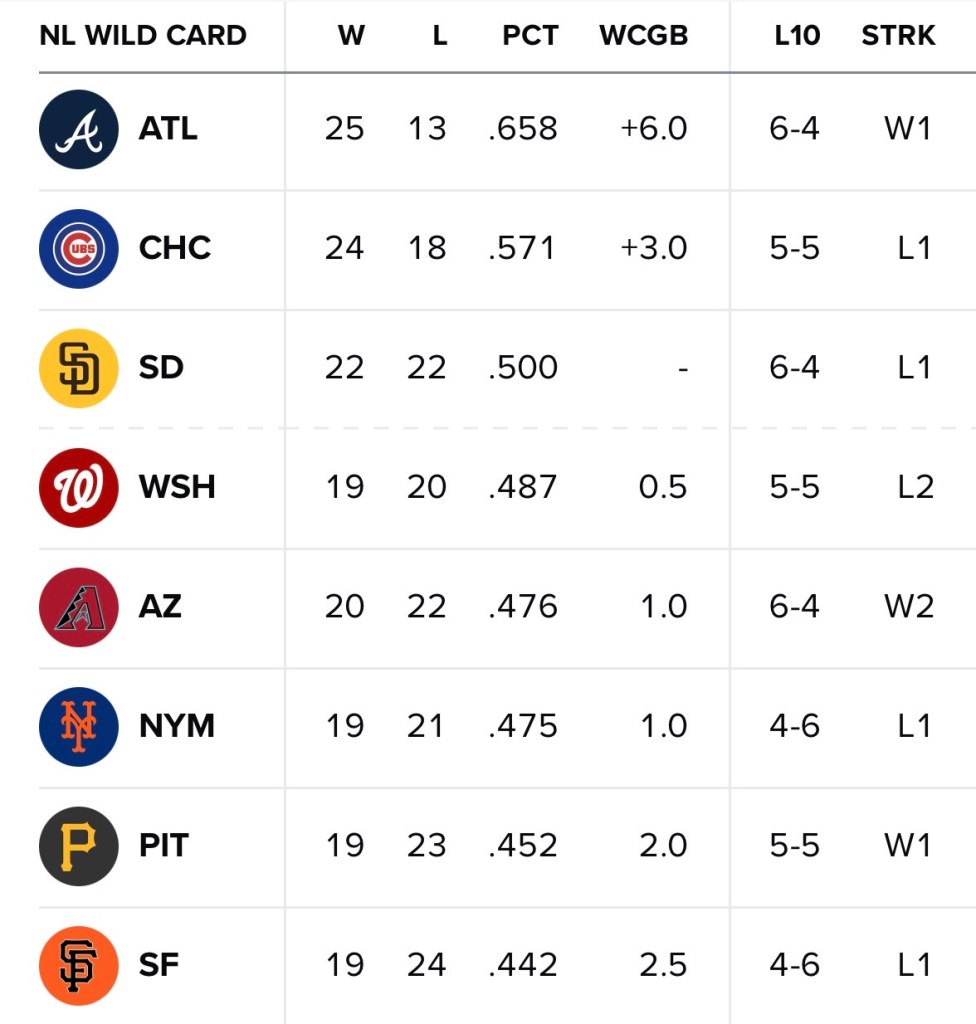View the PIT team page
The height and width of the screenshot is (1024, 976).
(163, 846)
